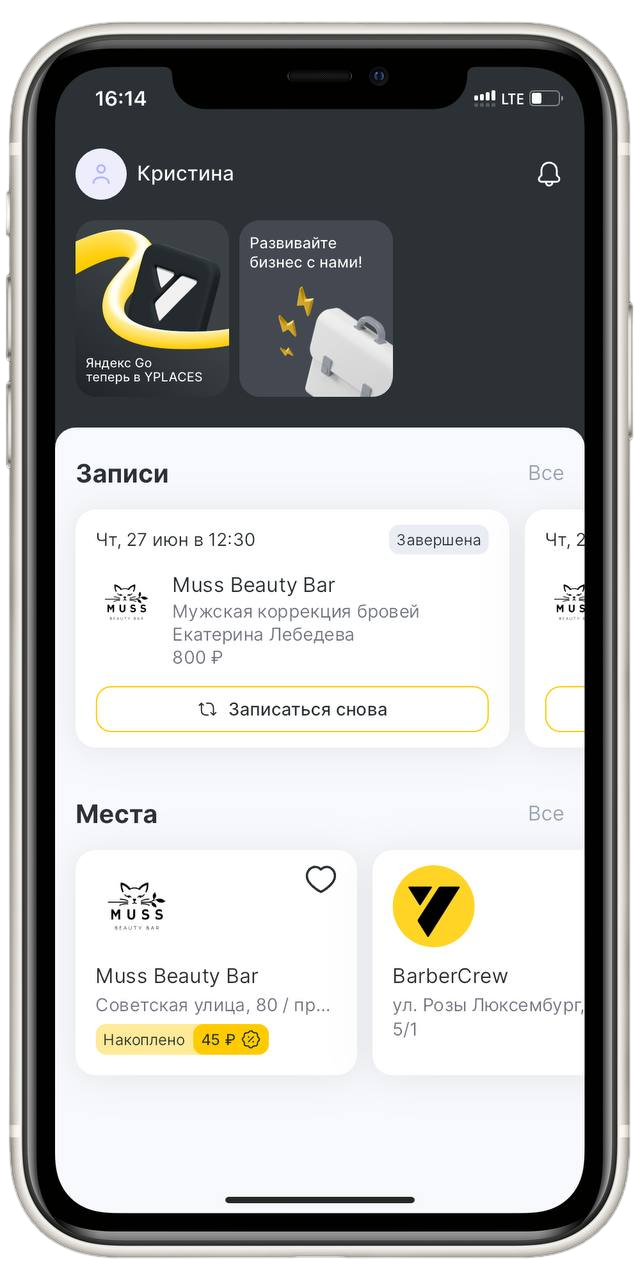Screen dimensions: 640x1280
Task: Open the notifications bell
Action: [x=548, y=174]
